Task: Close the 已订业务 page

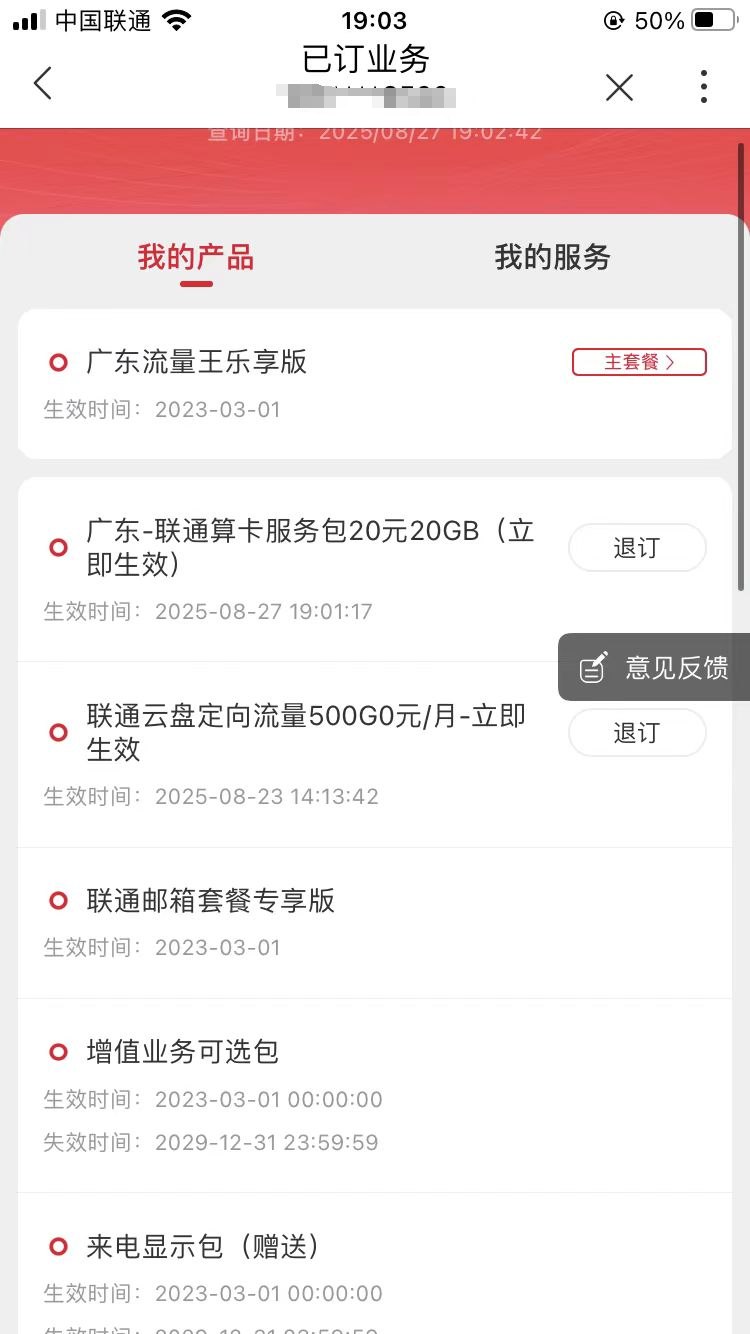Action: tap(619, 88)
